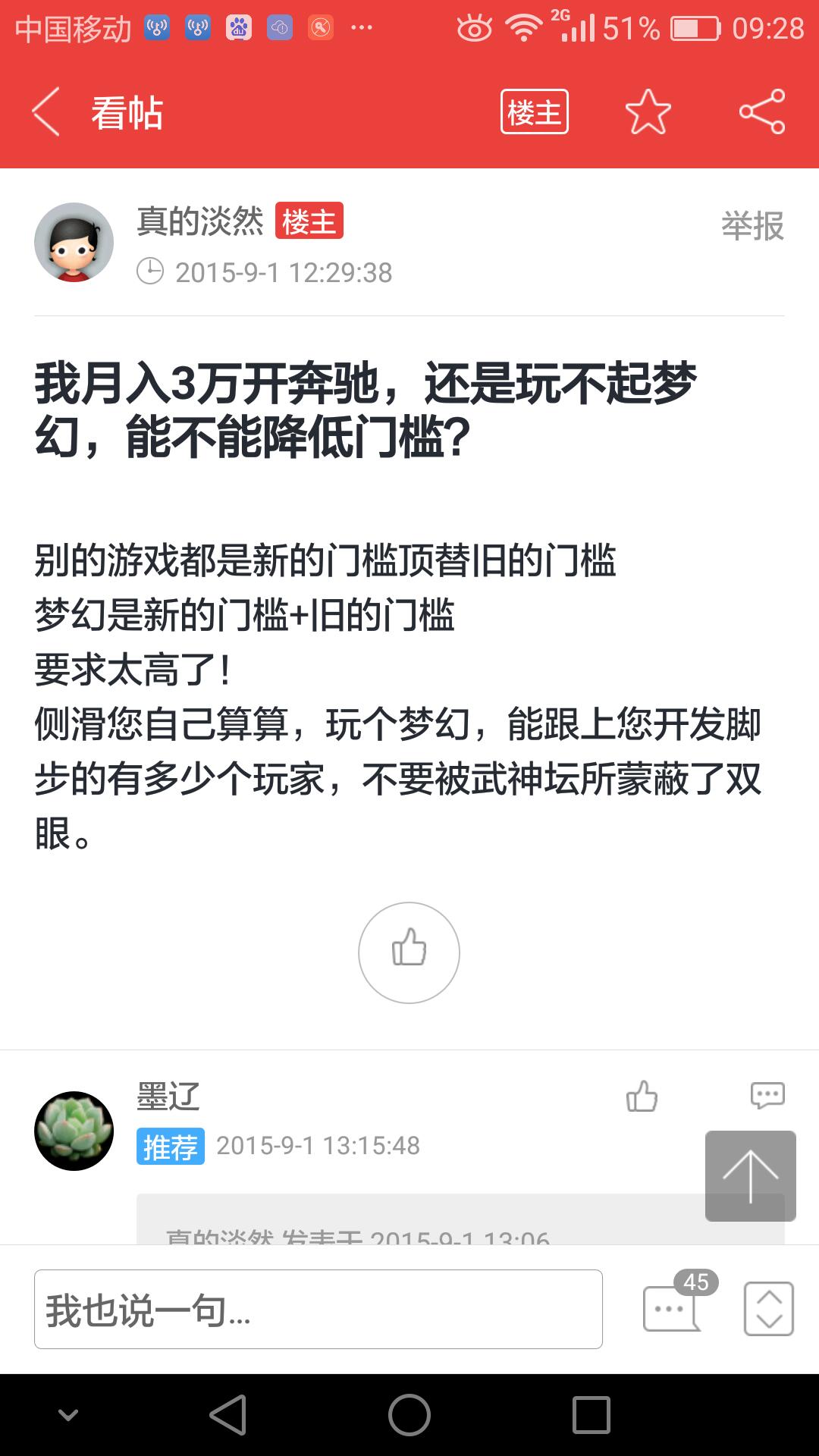Jump back to top with the arrow button
The height and width of the screenshot is (1456, 819).
click(x=750, y=1175)
